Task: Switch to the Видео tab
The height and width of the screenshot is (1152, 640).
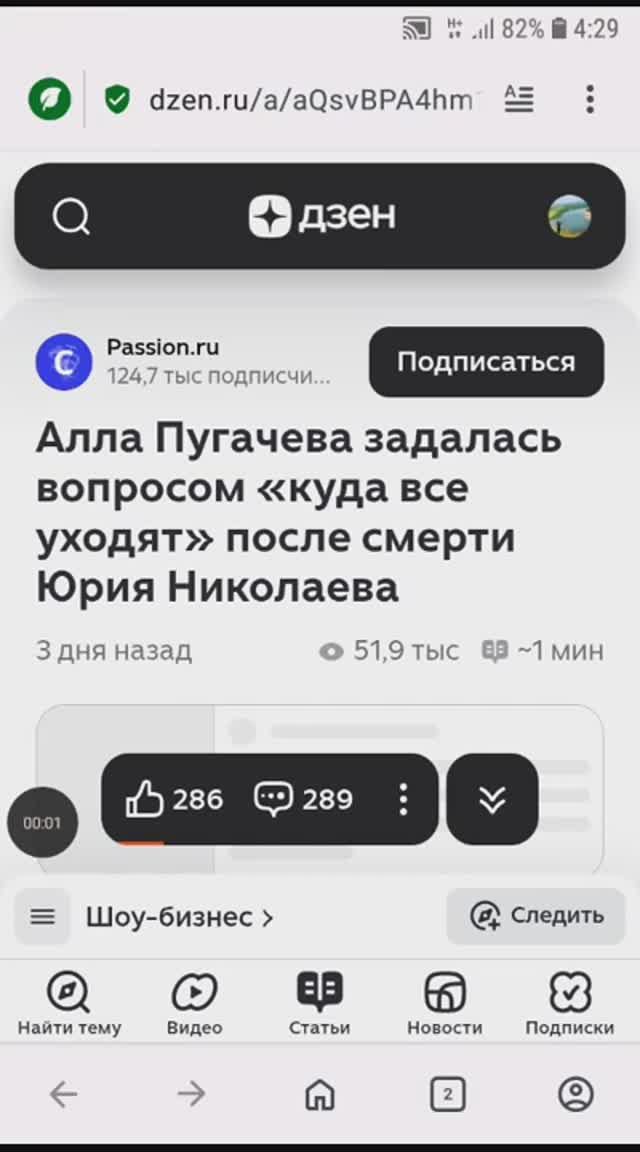Action: pos(194,1004)
